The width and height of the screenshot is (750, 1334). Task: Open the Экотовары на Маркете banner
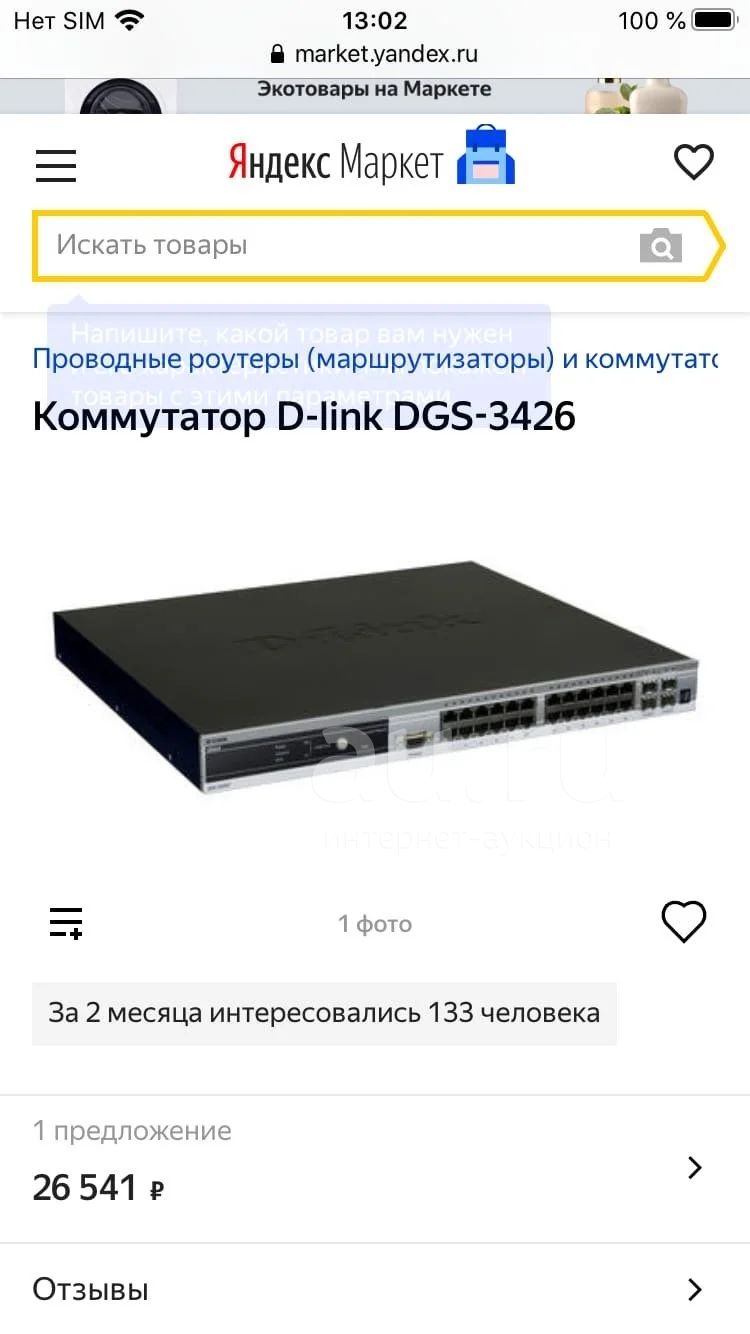point(375,96)
